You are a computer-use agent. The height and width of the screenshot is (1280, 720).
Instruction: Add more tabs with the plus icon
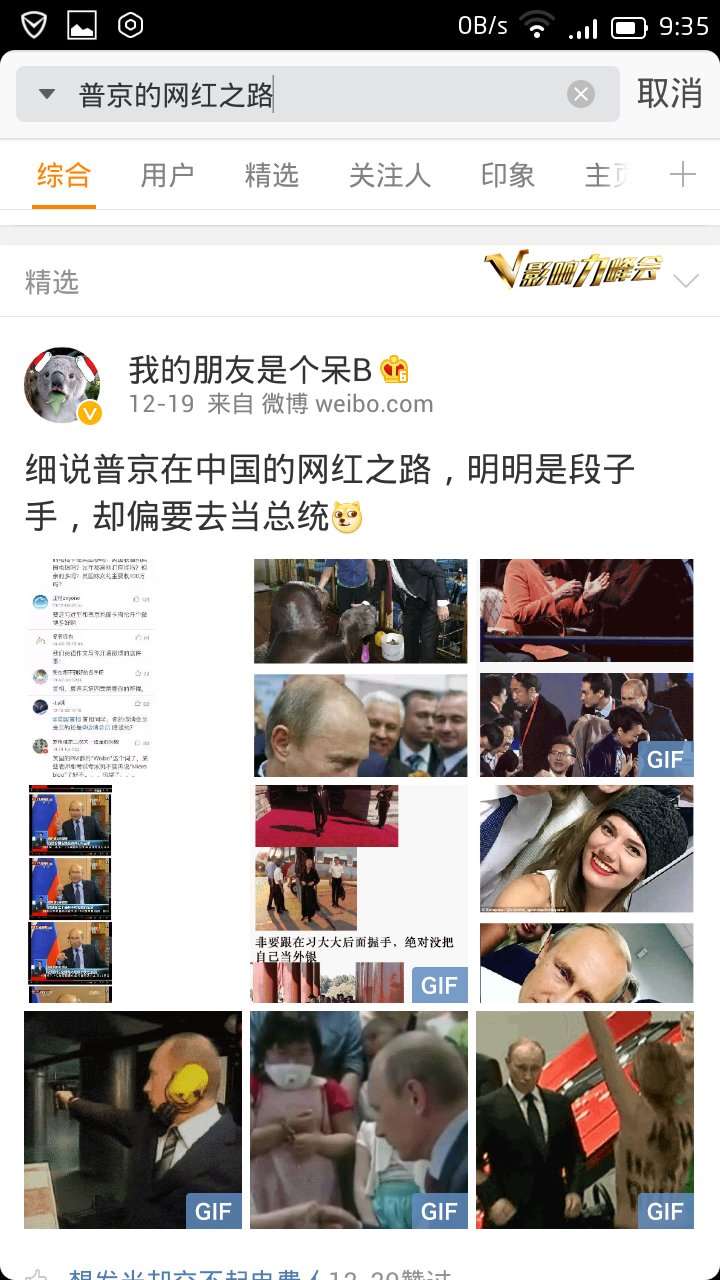point(683,176)
